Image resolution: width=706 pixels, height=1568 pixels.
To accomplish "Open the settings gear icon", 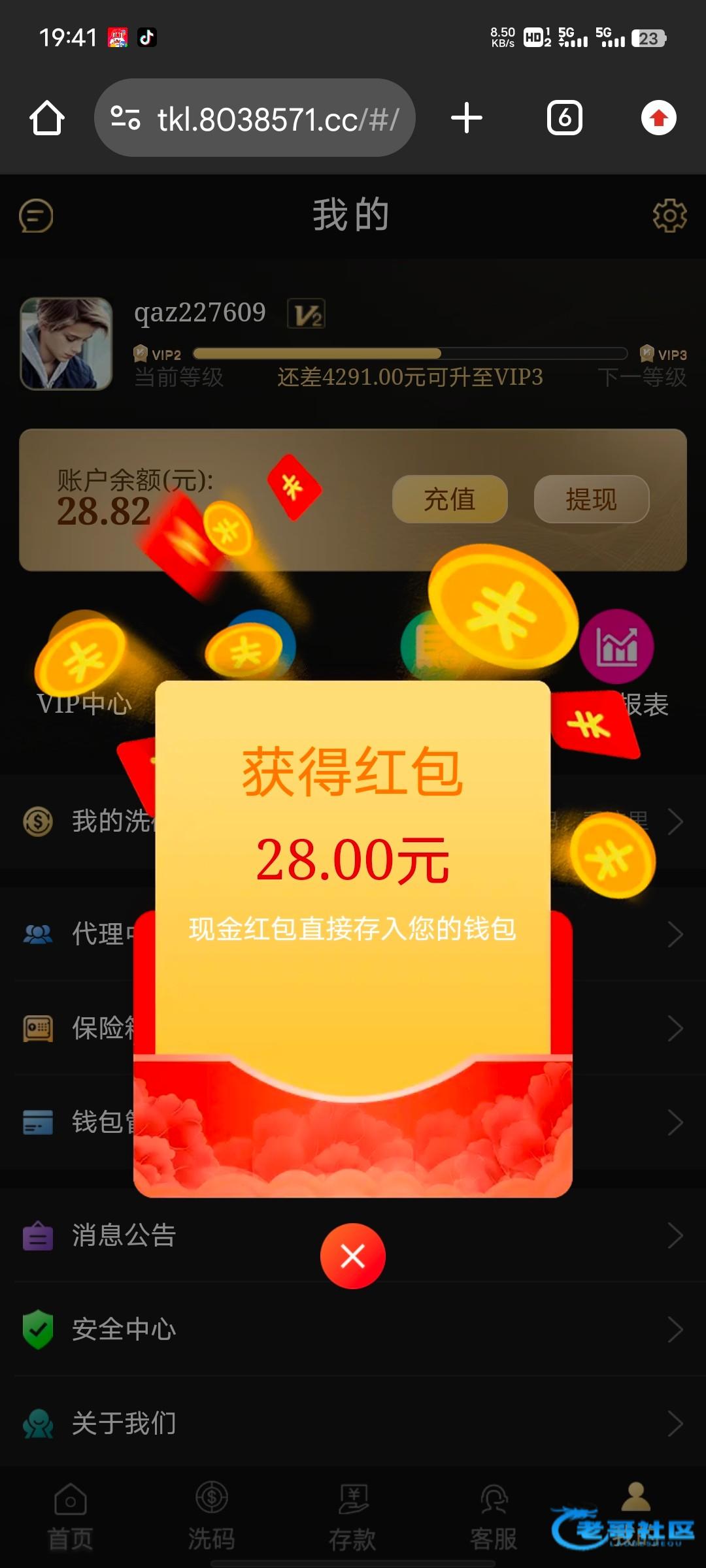I will pyautogui.click(x=669, y=216).
